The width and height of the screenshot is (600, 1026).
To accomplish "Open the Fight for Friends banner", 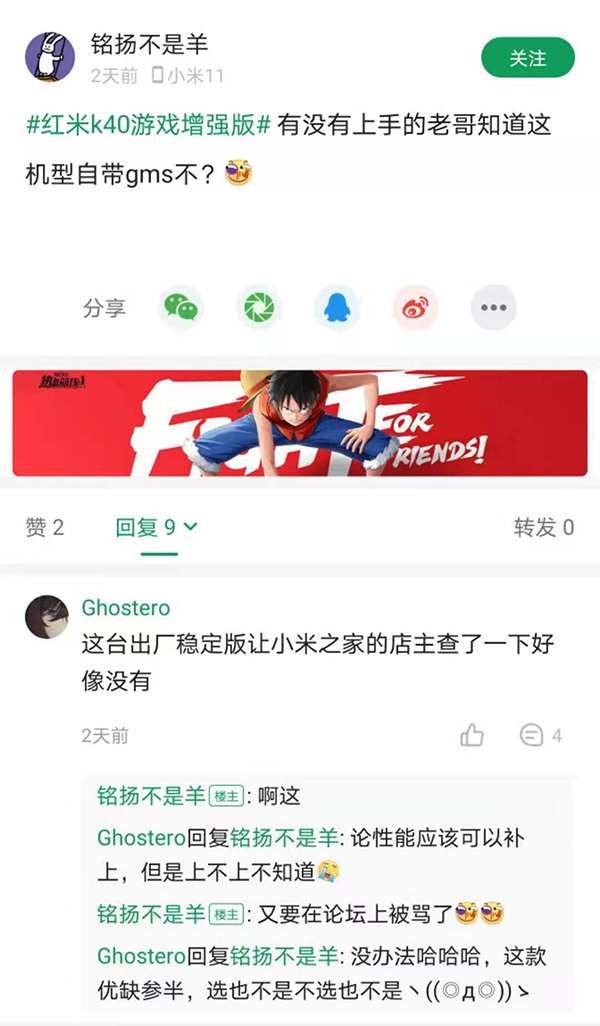I will pyautogui.click(x=300, y=423).
